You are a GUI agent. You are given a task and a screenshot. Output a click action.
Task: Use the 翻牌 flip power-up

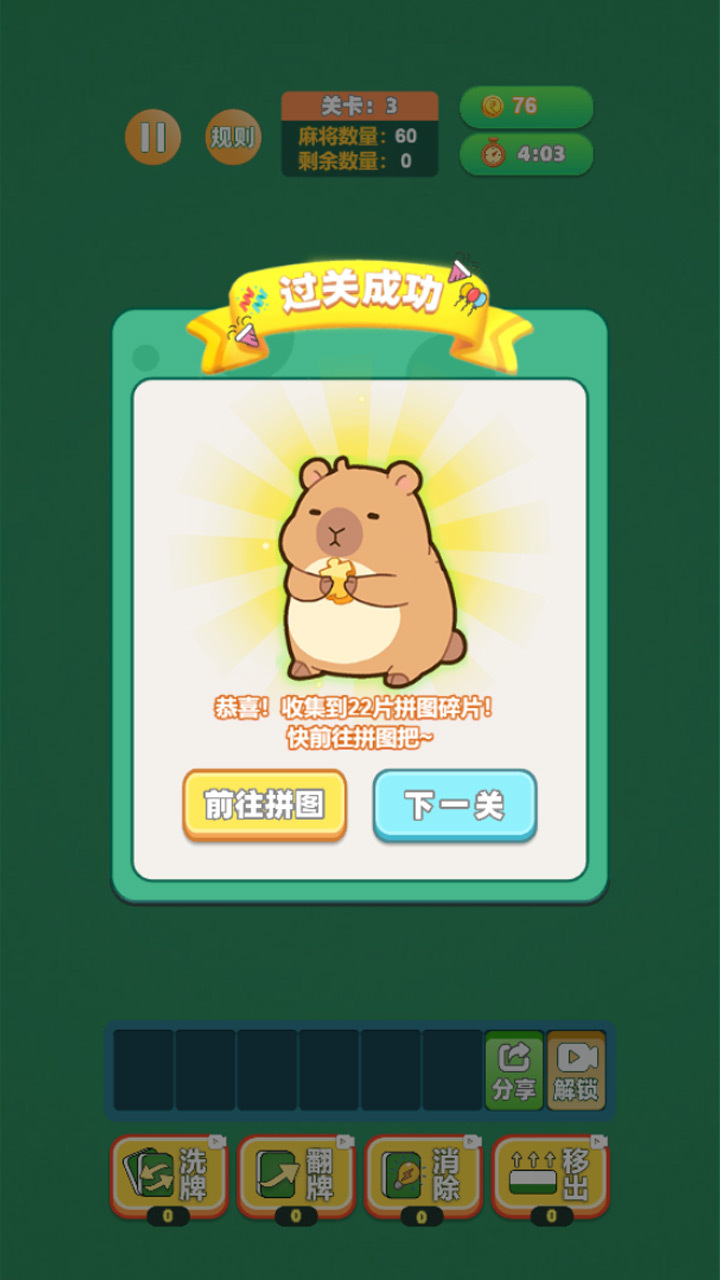(x=296, y=1175)
